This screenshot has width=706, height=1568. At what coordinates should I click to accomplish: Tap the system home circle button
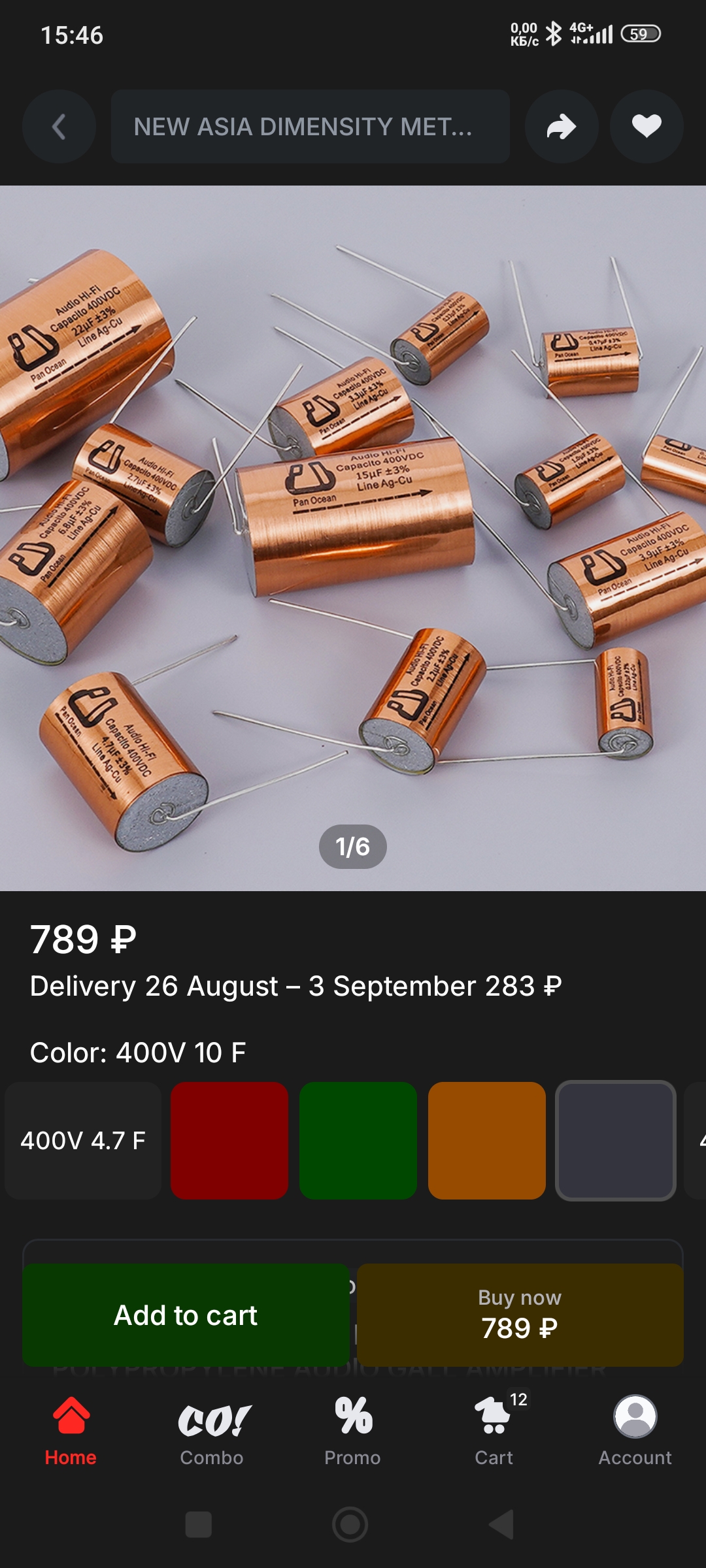[x=350, y=1525]
